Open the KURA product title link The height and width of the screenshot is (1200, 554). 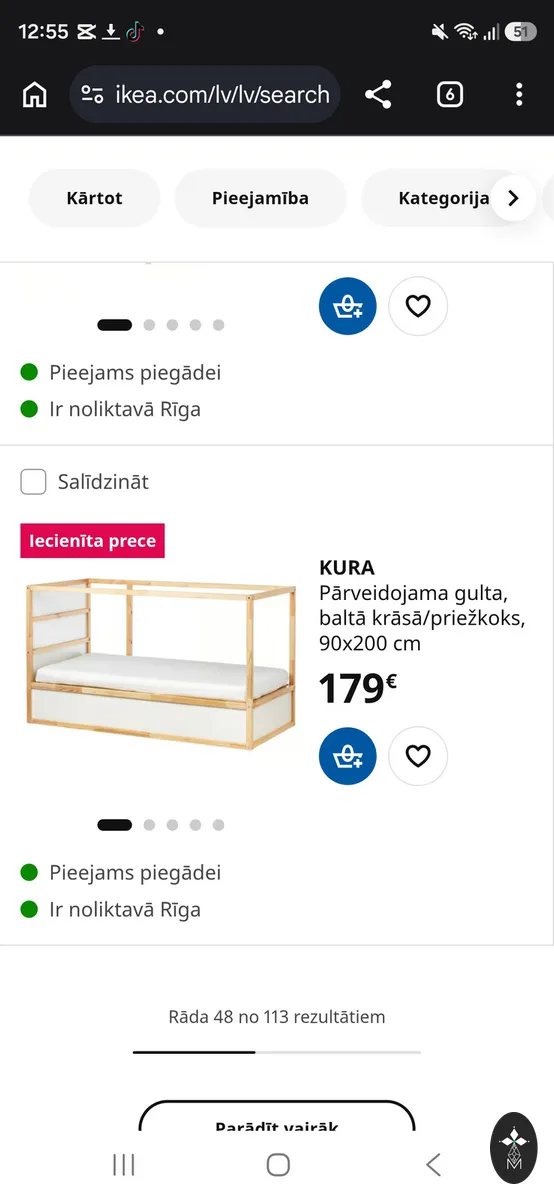(347, 568)
